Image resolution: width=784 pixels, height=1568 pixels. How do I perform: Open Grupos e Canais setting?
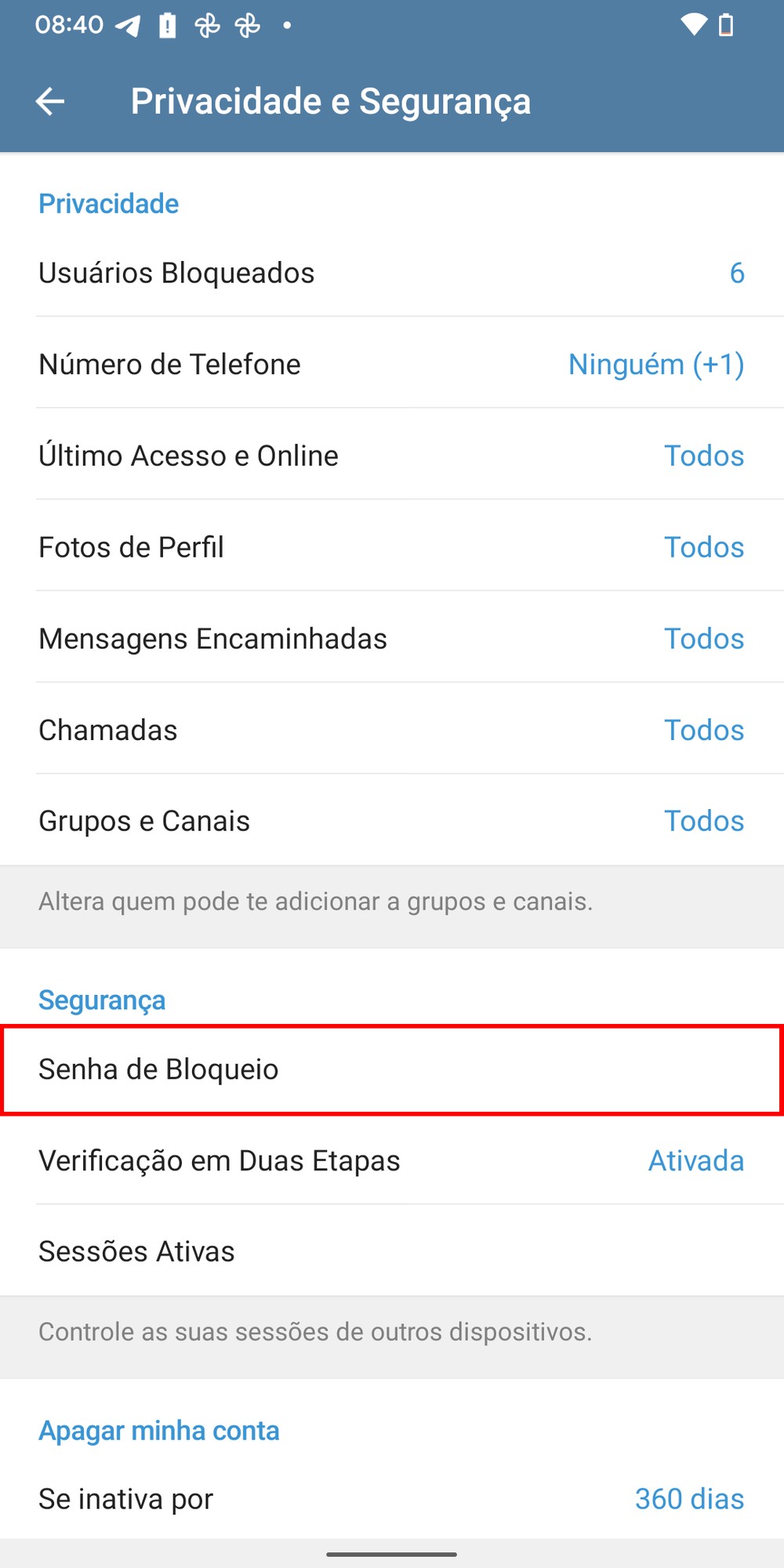[x=392, y=821]
